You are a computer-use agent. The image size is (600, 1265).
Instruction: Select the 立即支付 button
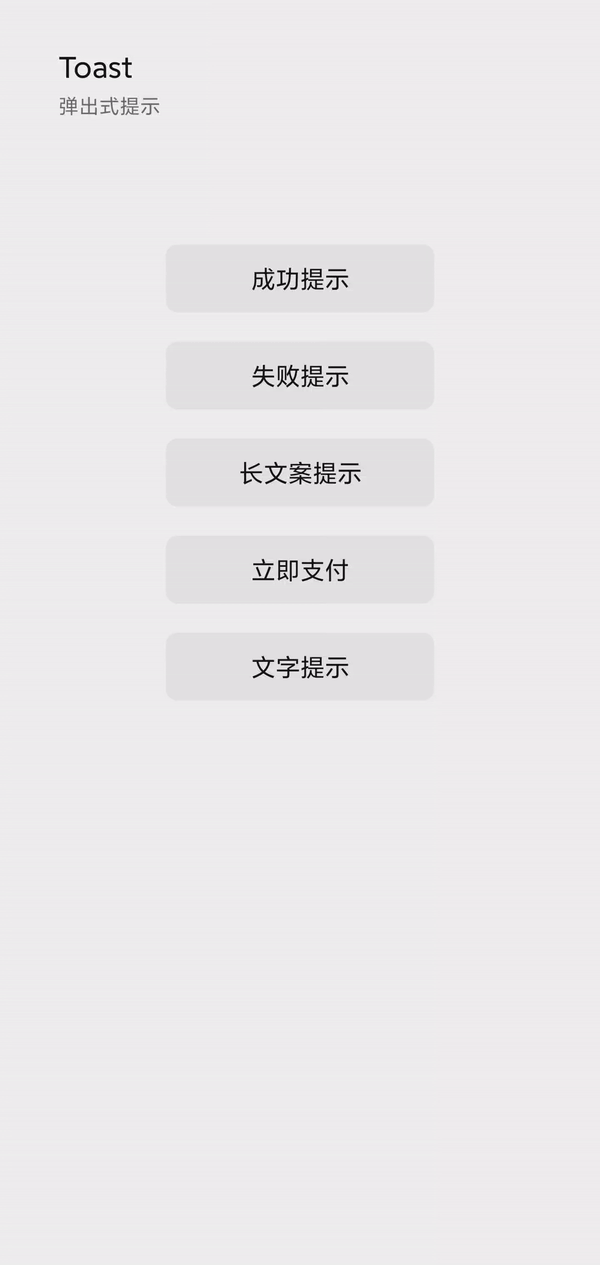point(300,570)
